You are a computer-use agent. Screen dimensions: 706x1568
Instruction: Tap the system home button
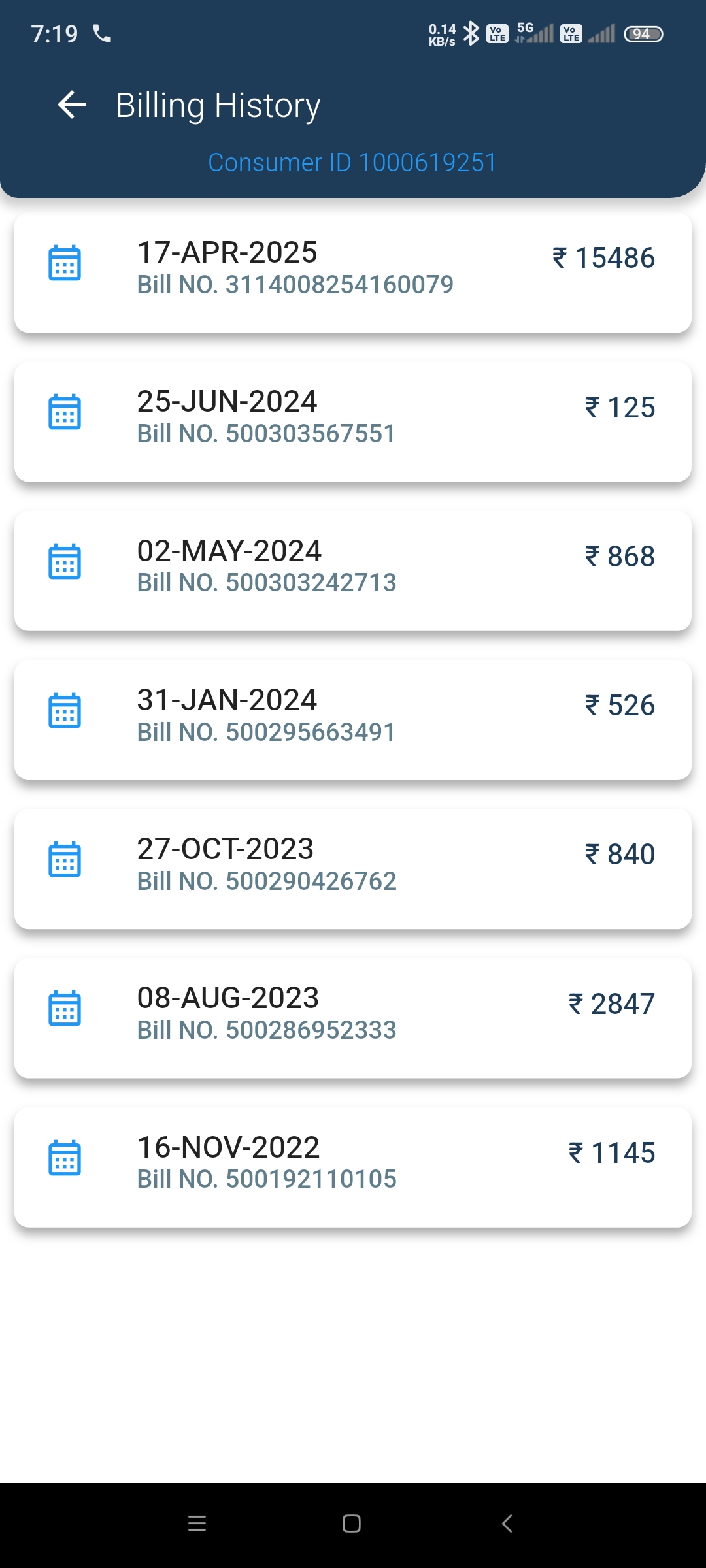[352, 1524]
